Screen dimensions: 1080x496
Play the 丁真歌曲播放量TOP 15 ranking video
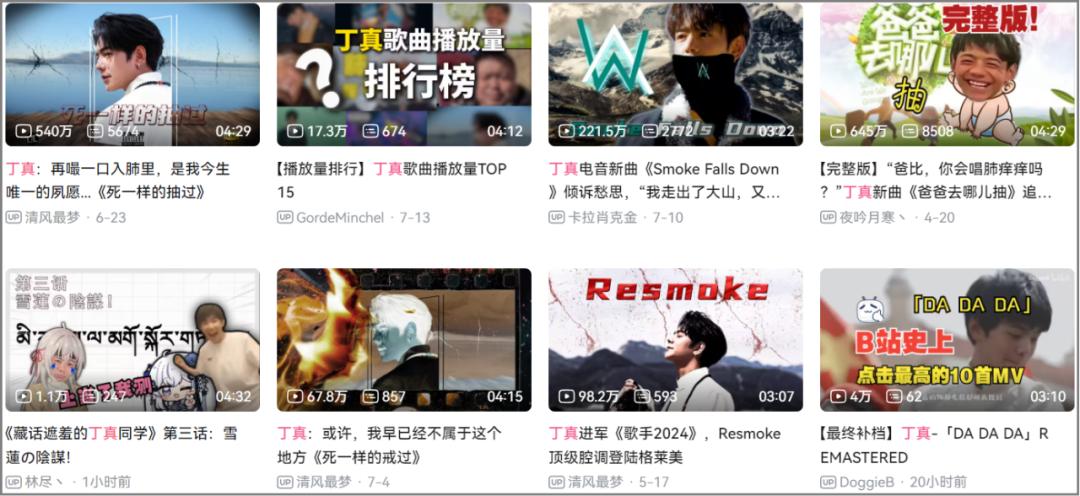pos(404,75)
